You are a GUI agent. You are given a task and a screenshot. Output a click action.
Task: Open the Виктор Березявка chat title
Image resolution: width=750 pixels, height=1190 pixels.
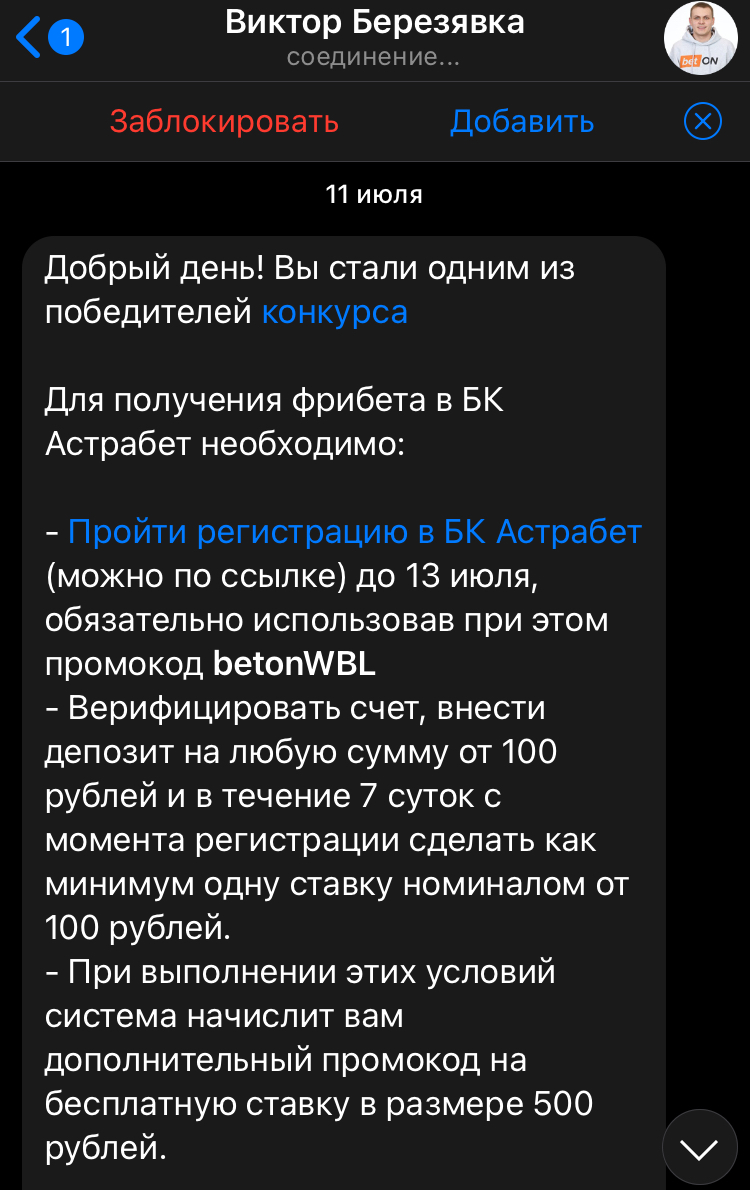(374, 23)
